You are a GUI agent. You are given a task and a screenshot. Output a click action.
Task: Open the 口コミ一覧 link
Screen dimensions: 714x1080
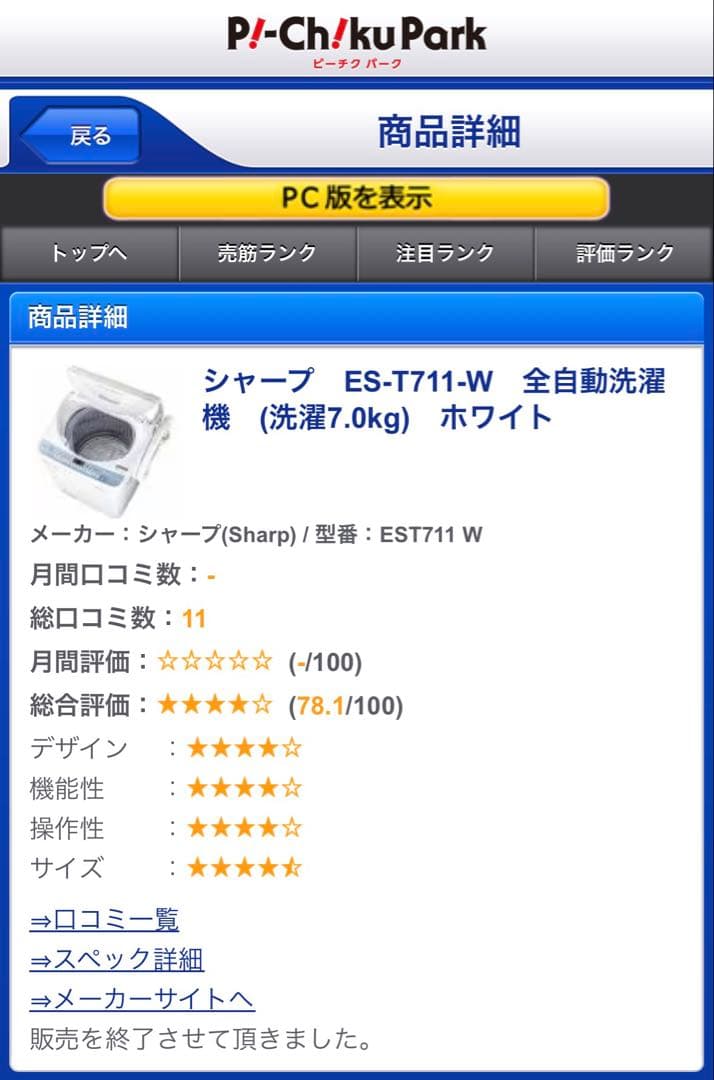point(105,920)
